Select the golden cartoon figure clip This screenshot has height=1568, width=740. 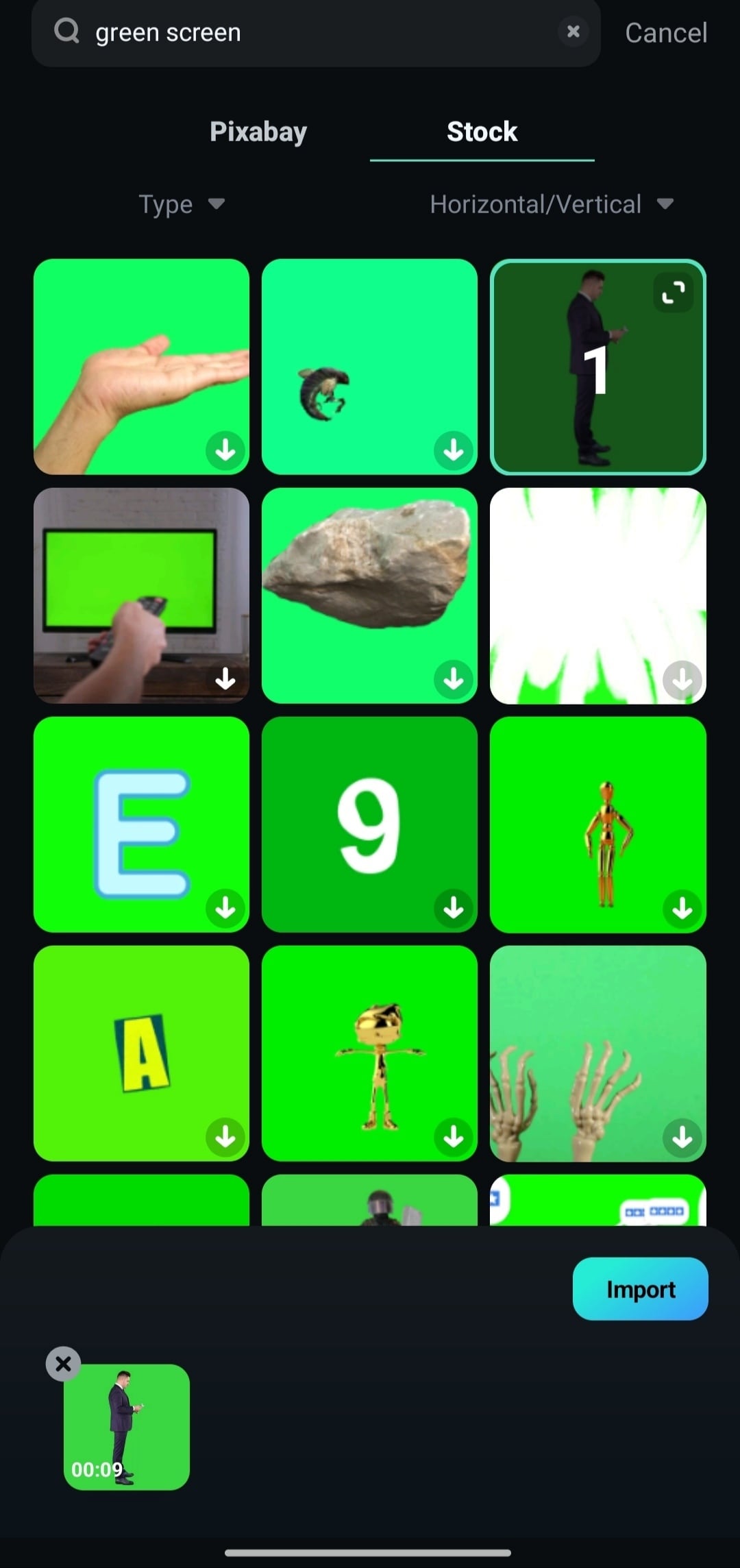(369, 1053)
